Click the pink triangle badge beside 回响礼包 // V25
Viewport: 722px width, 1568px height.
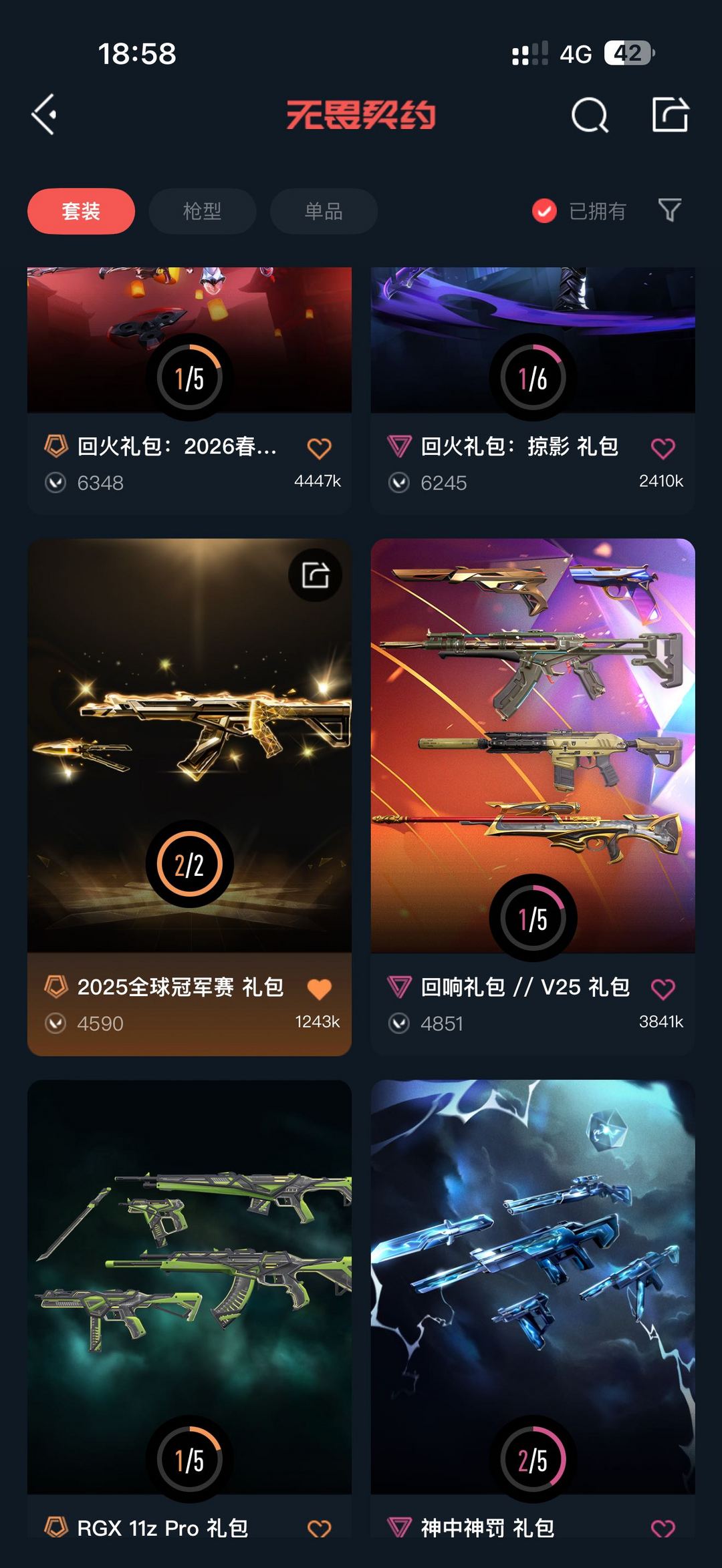(399, 987)
